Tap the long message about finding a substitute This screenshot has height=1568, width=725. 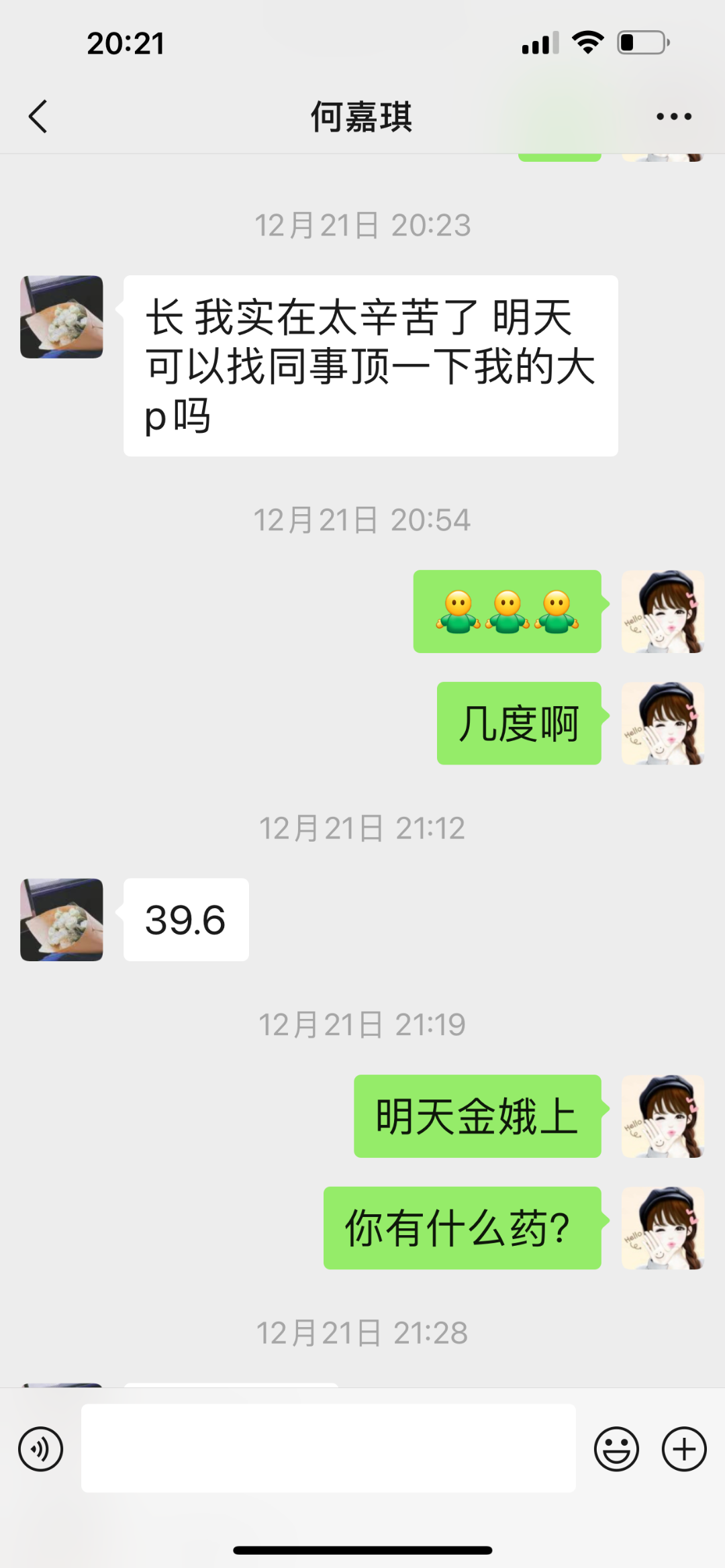click(x=369, y=366)
